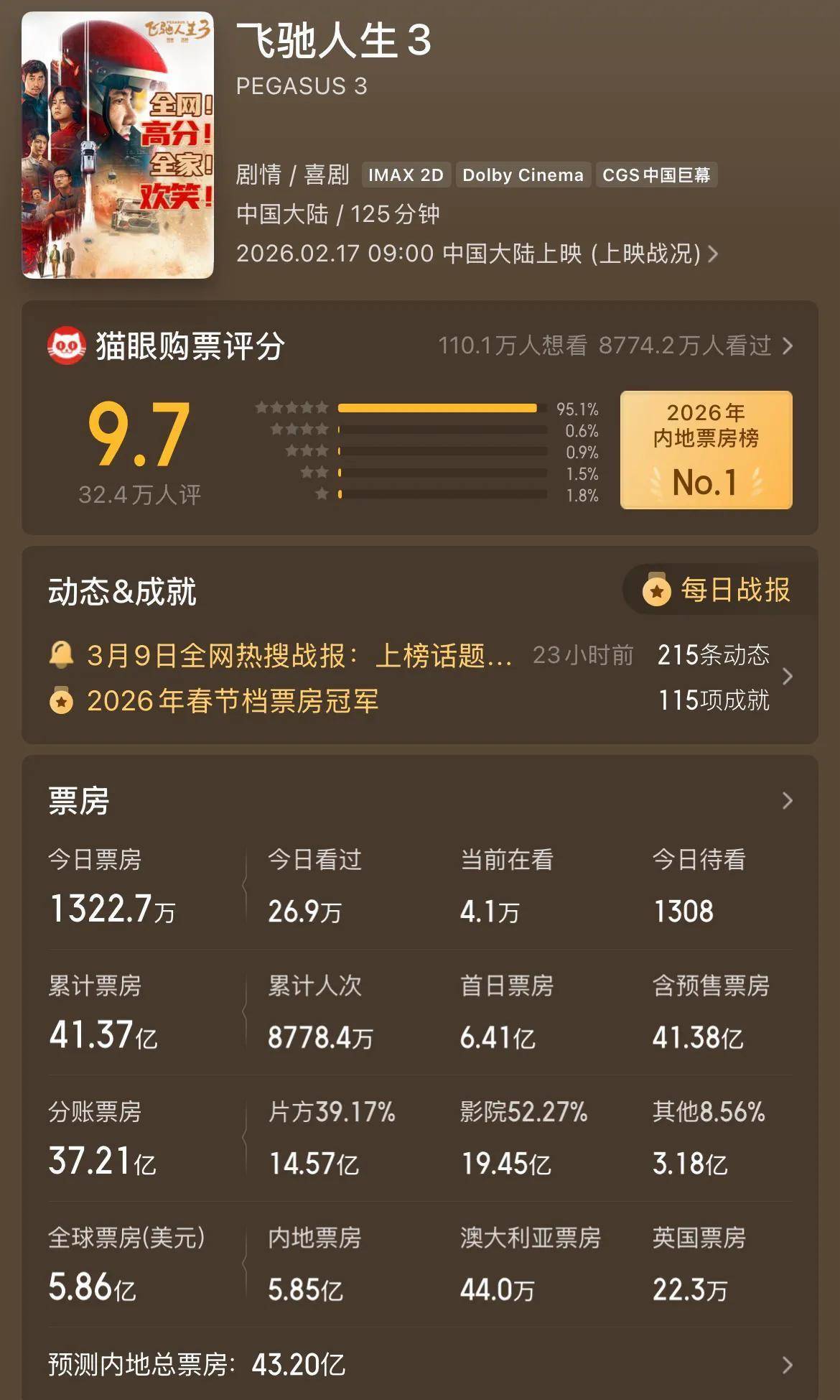Image resolution: width=840 pixels, height=1400 pixels.
Task: Open the 飞驰人生3 movie poster
Action: point(118,145)
